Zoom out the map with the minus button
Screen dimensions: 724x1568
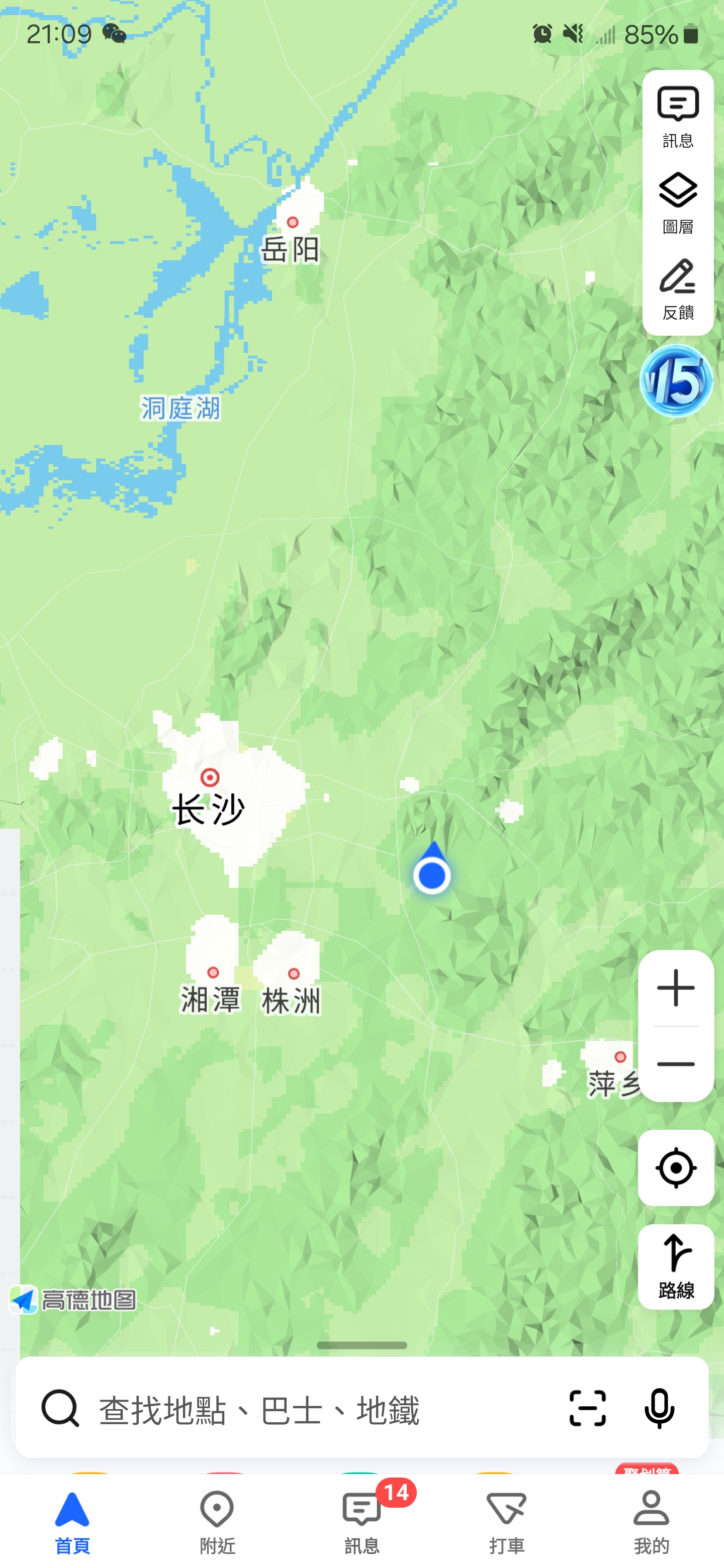coord(676,1064)
